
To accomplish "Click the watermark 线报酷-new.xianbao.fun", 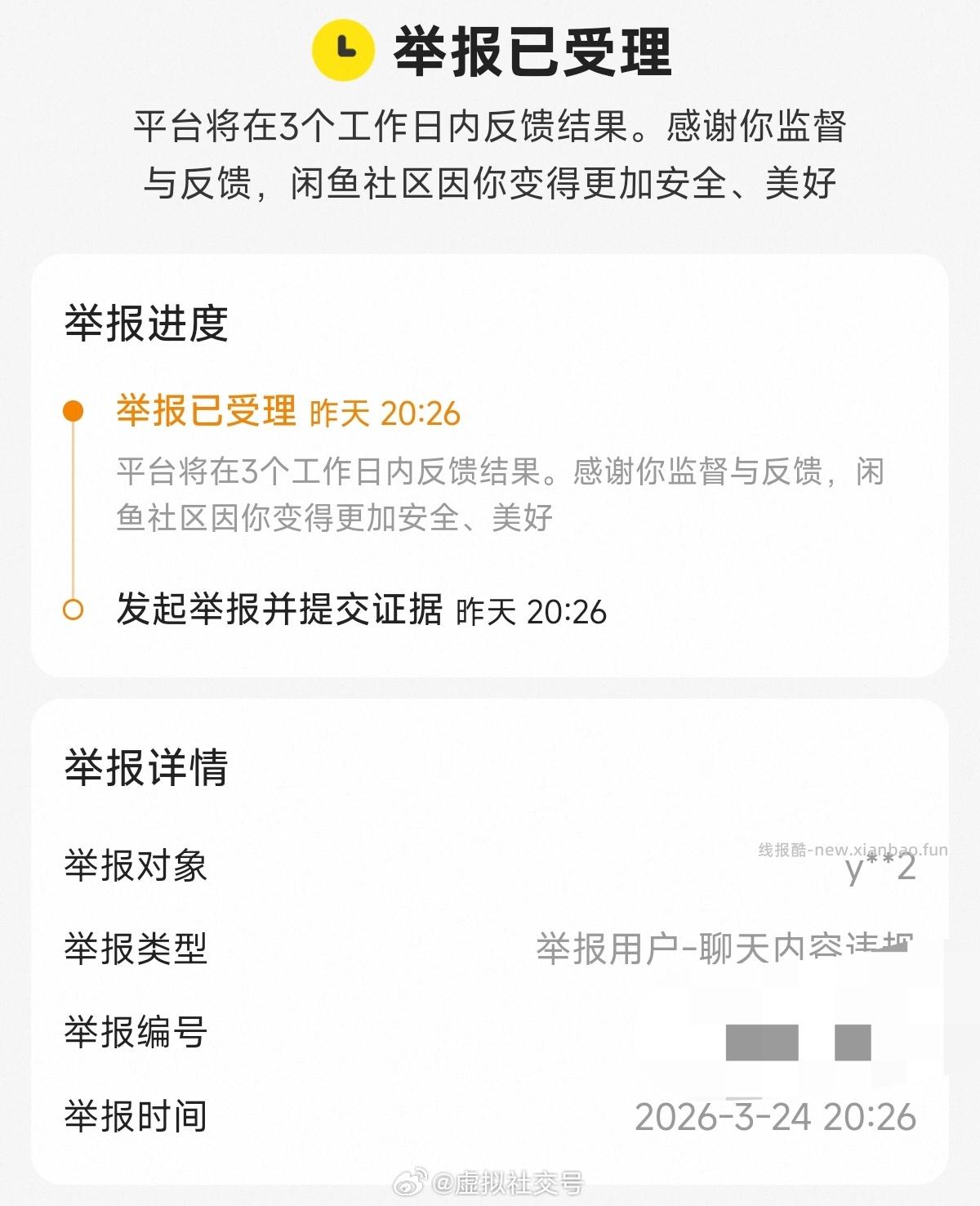I will (849, 851).
